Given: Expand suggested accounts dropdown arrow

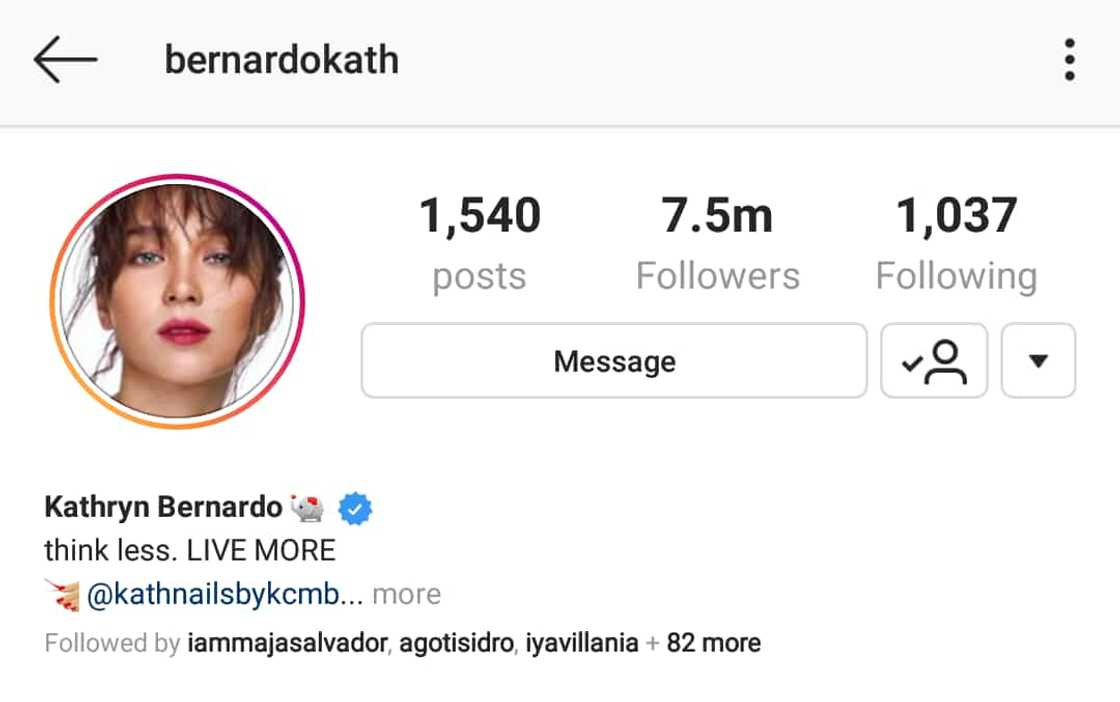Looking at the screenshot, I should (x=1038, y=361).
